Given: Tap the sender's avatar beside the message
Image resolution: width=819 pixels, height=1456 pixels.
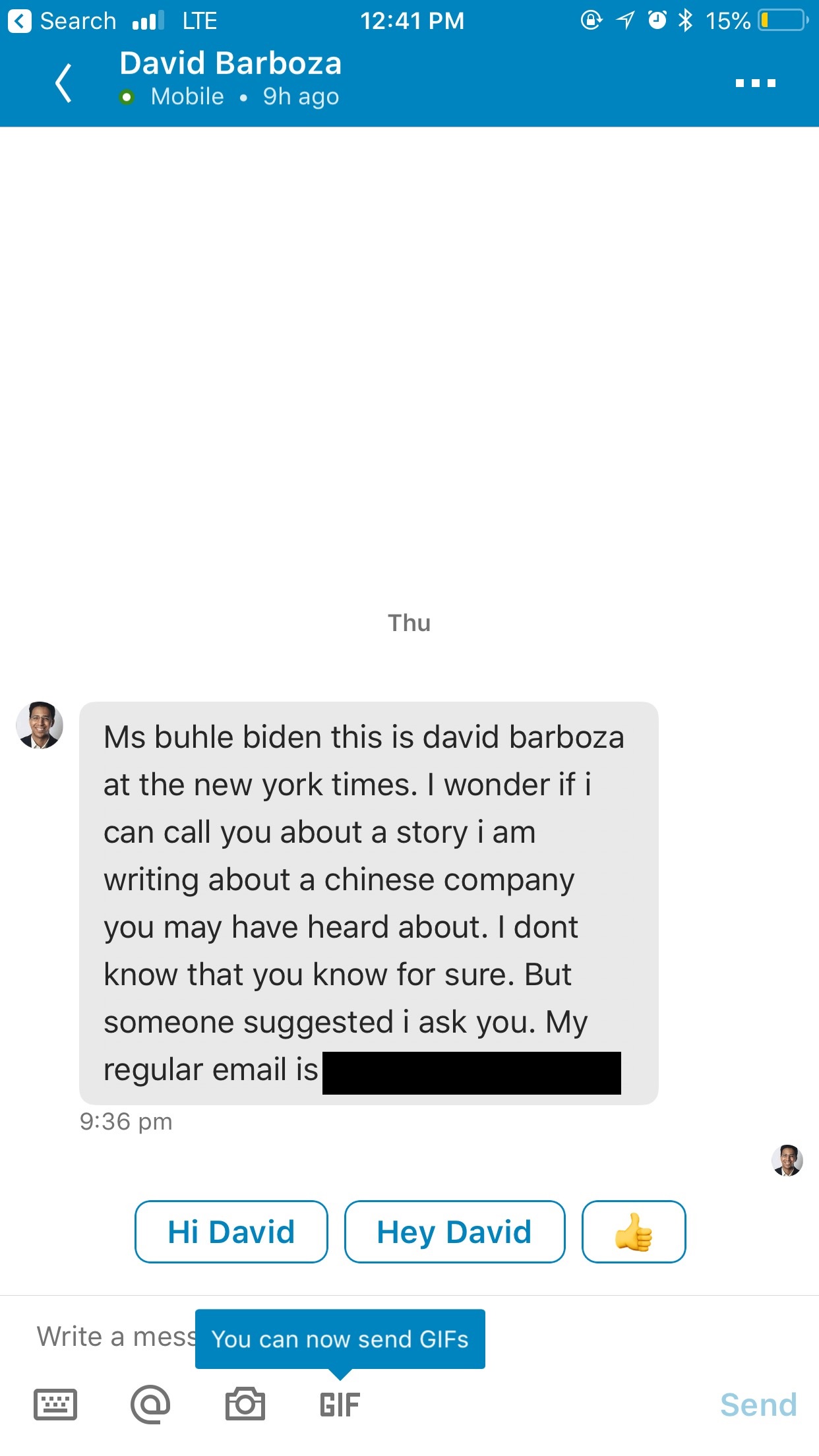Looking at the screenshot, I should 40,725.
